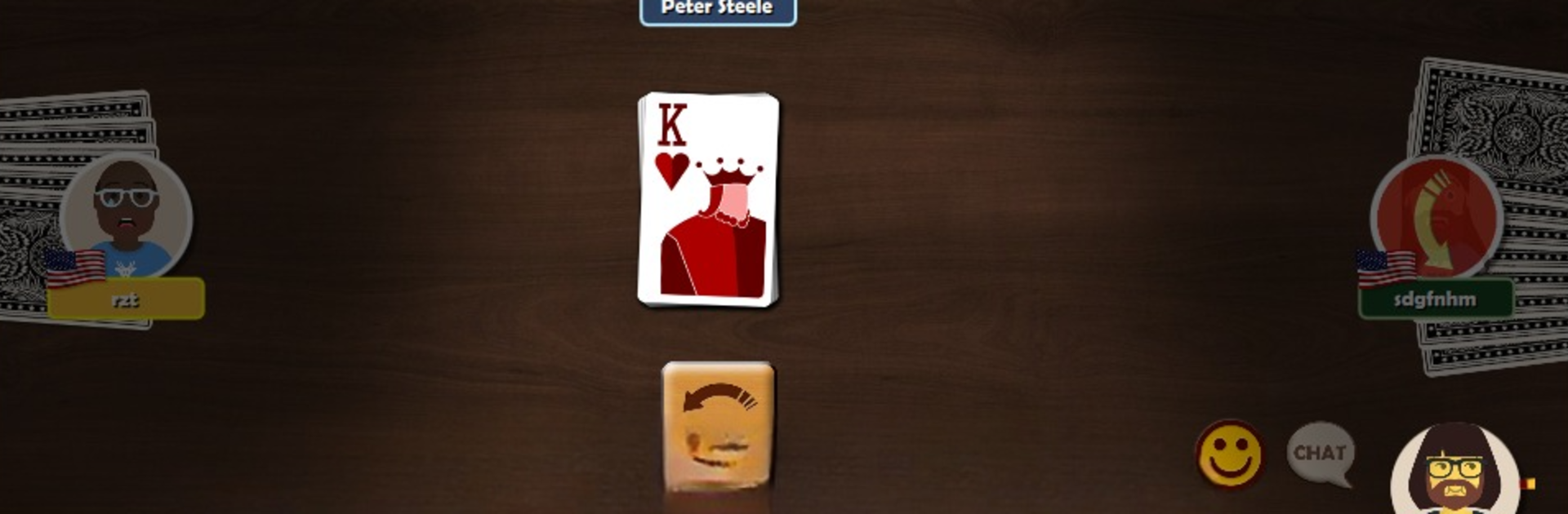Image resolution: width=1568 pixels, height=514 pixels.
Task: Open your own bearded avatar profile
Action: click(1454, 473)
